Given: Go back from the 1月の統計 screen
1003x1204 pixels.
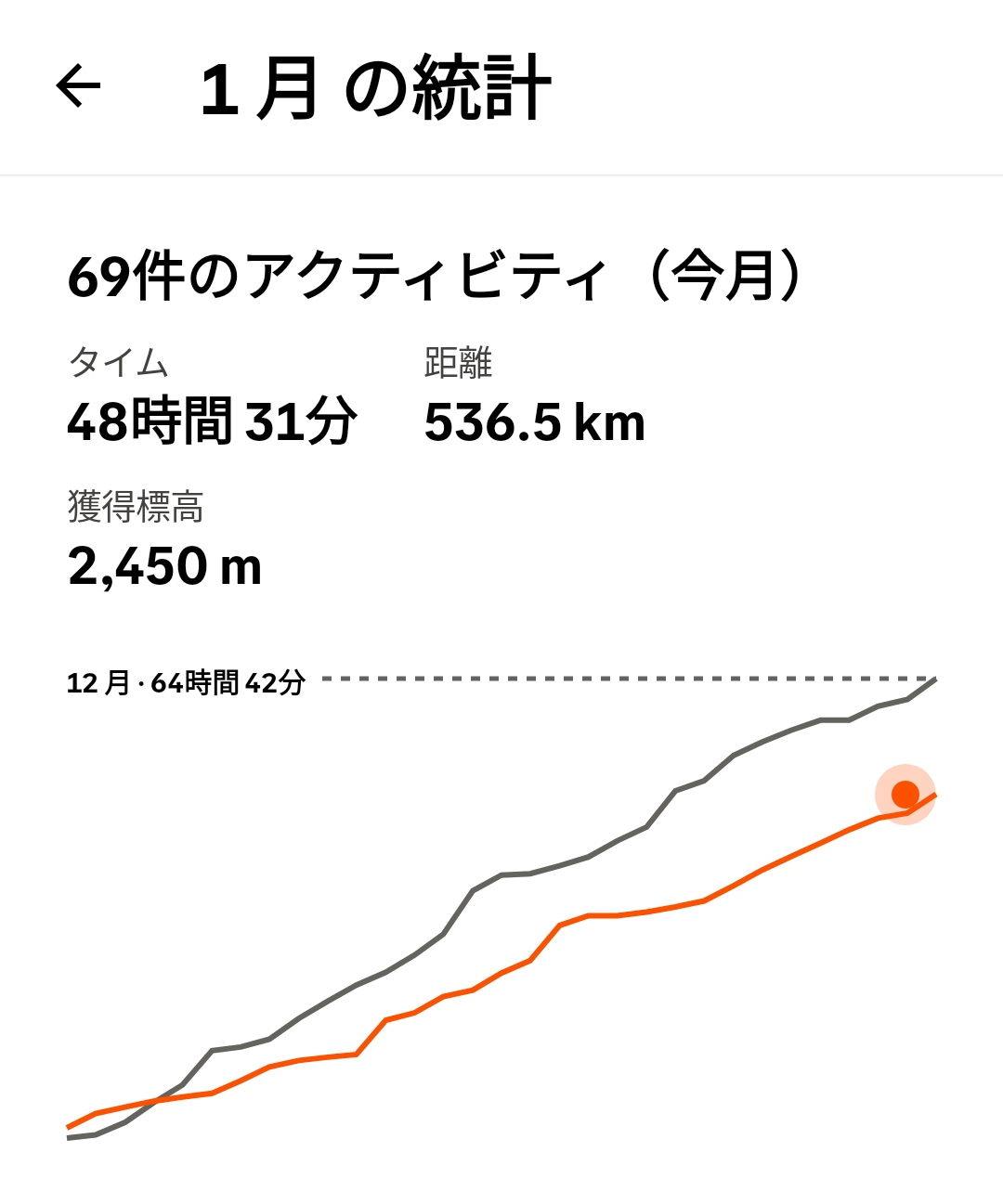Looking at the screenshot, I should (78, 87).
